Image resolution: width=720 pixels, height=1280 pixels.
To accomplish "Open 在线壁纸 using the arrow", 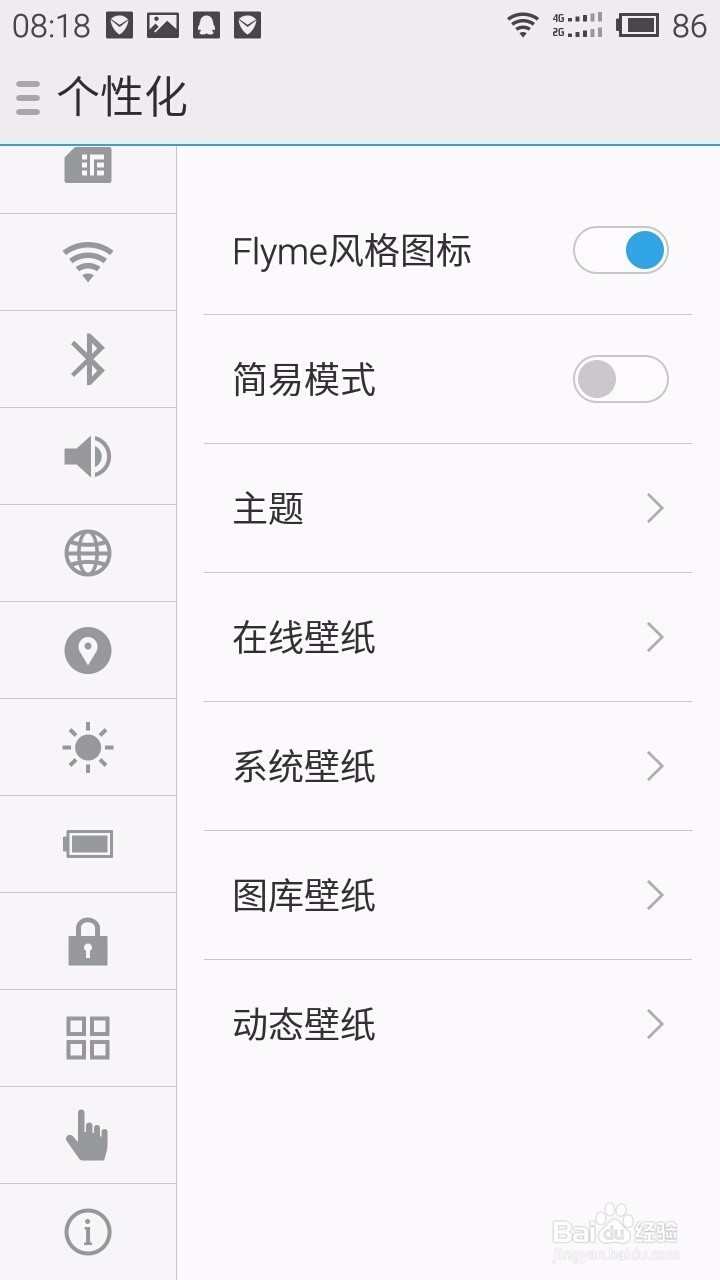I will tap(655, 637).
